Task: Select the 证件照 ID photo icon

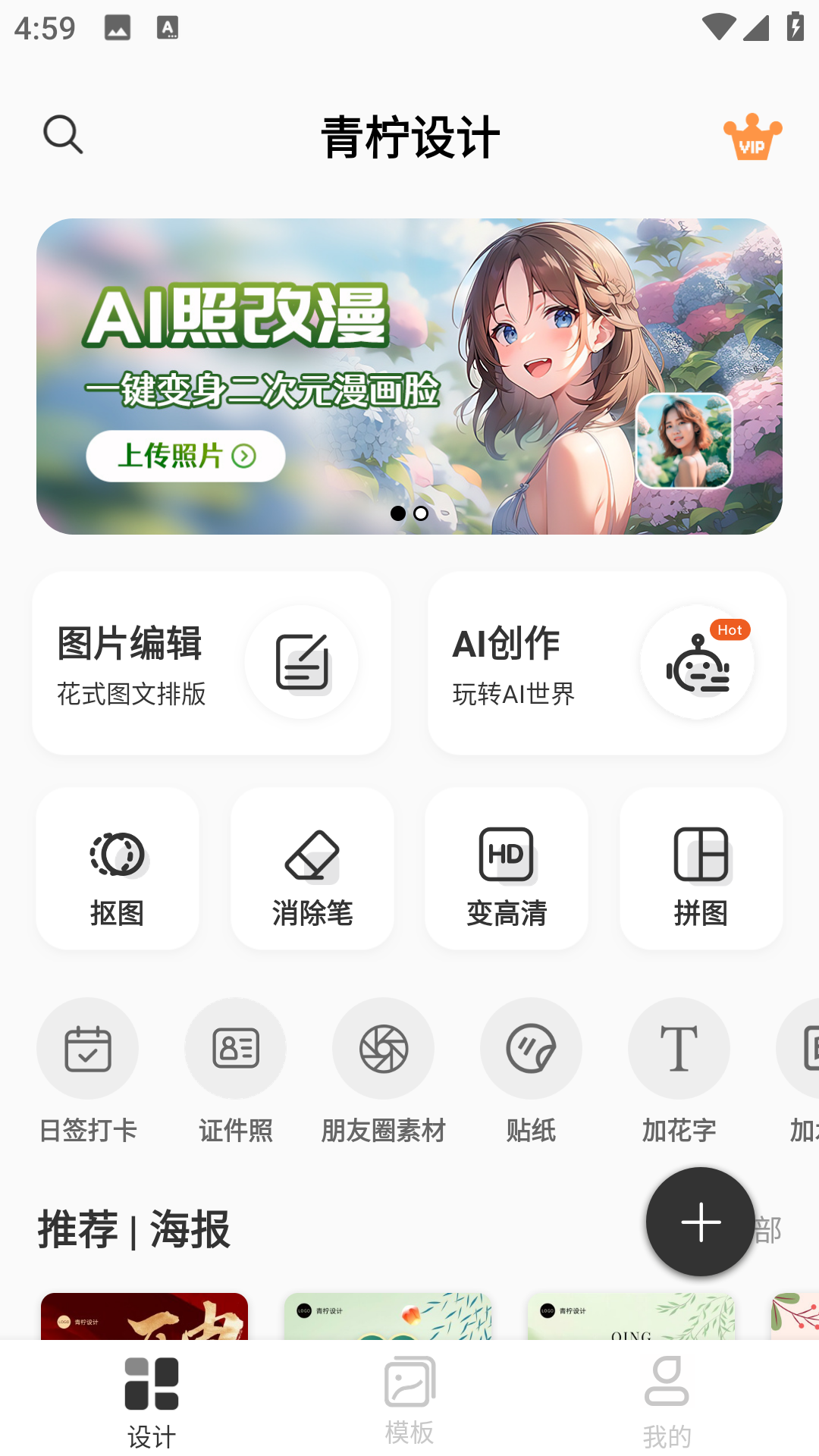Action: tap(235, 1049)
